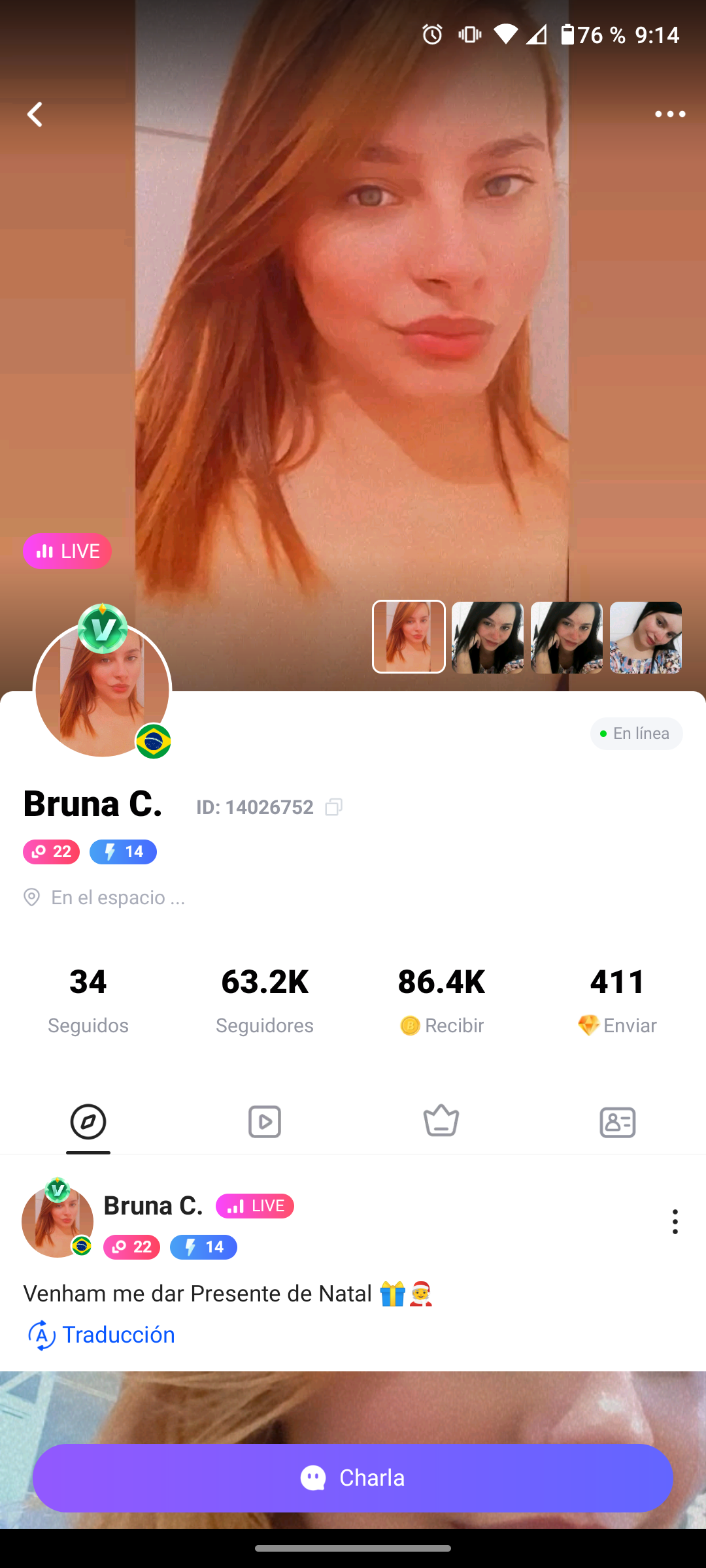Tap the blue lightning badge showing 14
The width and height of the screenshot is (706, 1568).
point(123,852)
